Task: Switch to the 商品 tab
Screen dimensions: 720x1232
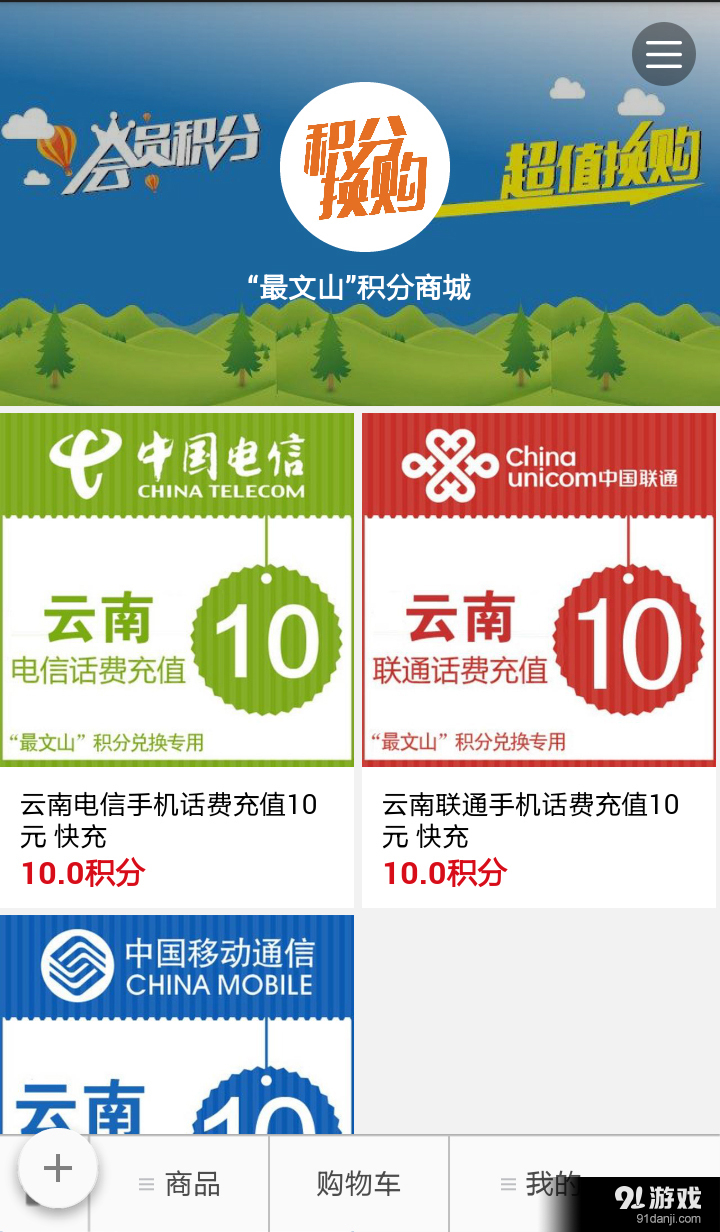Action: coord(180,1184)
